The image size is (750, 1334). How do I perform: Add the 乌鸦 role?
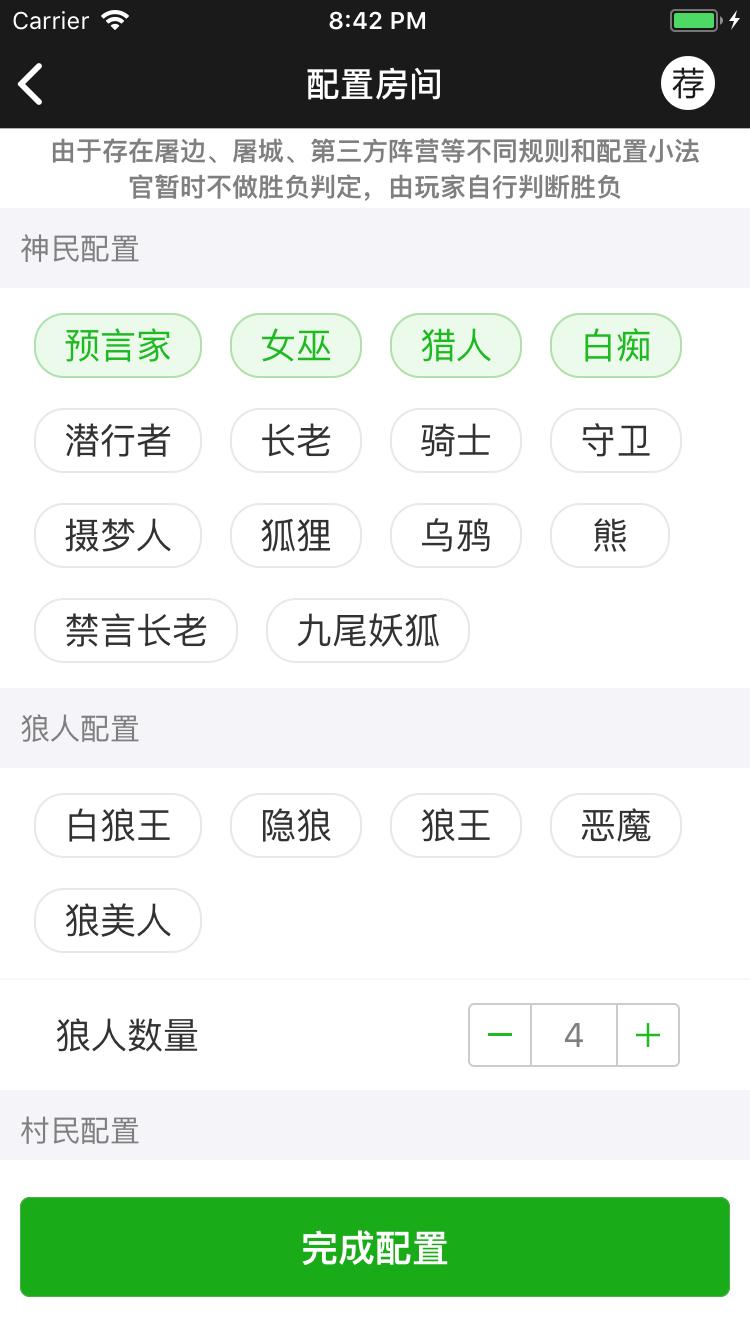456,536
